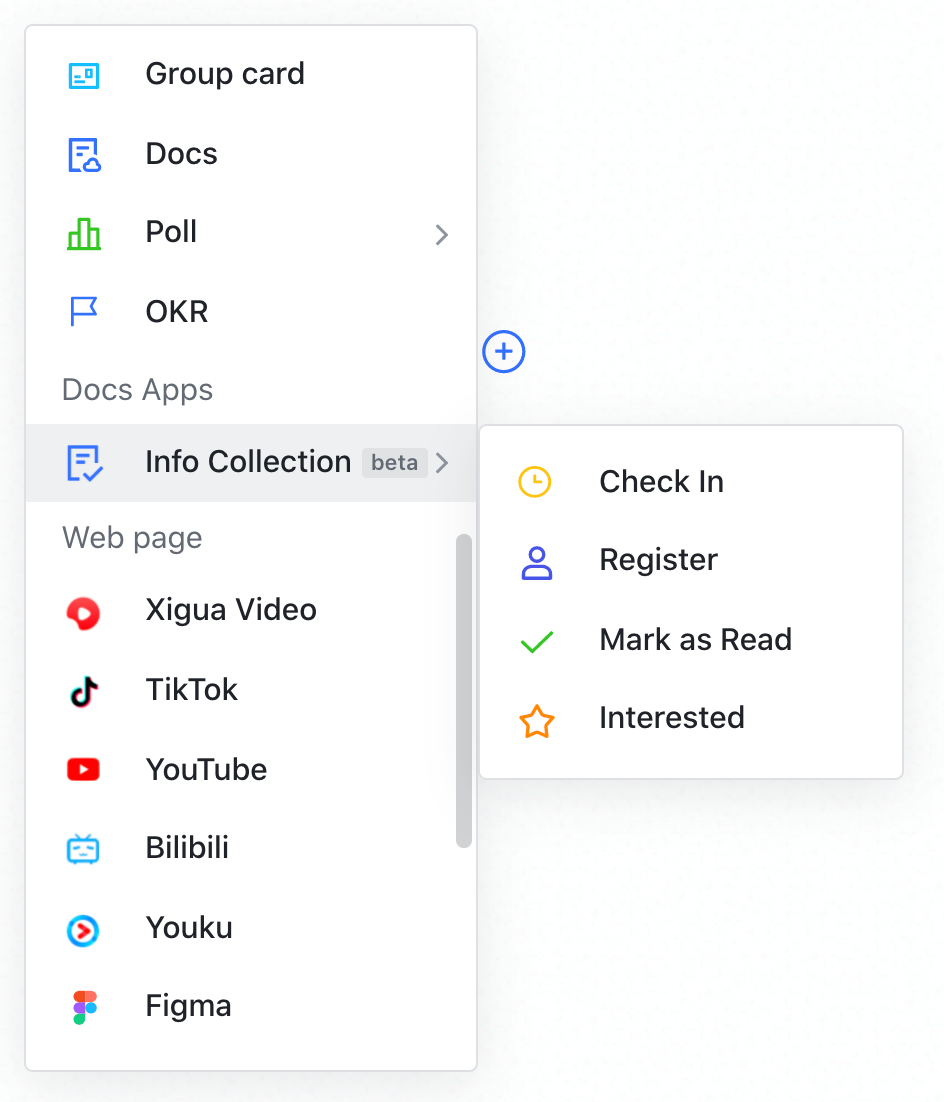This screenshot has width=944, height=1102.
Task: Choose the Bilibili embed
Action: click(x=187, y=848)
